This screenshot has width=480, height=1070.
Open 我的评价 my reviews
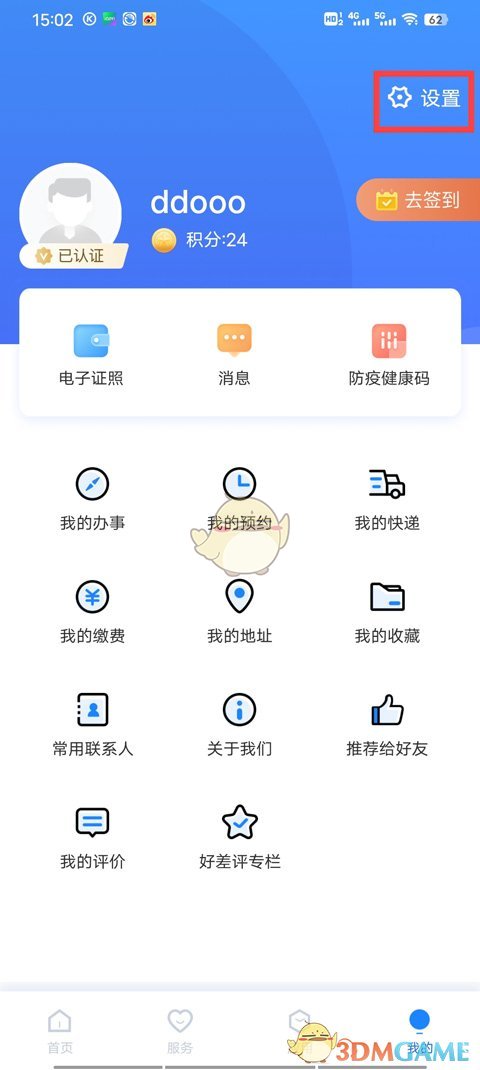[92, 838]
